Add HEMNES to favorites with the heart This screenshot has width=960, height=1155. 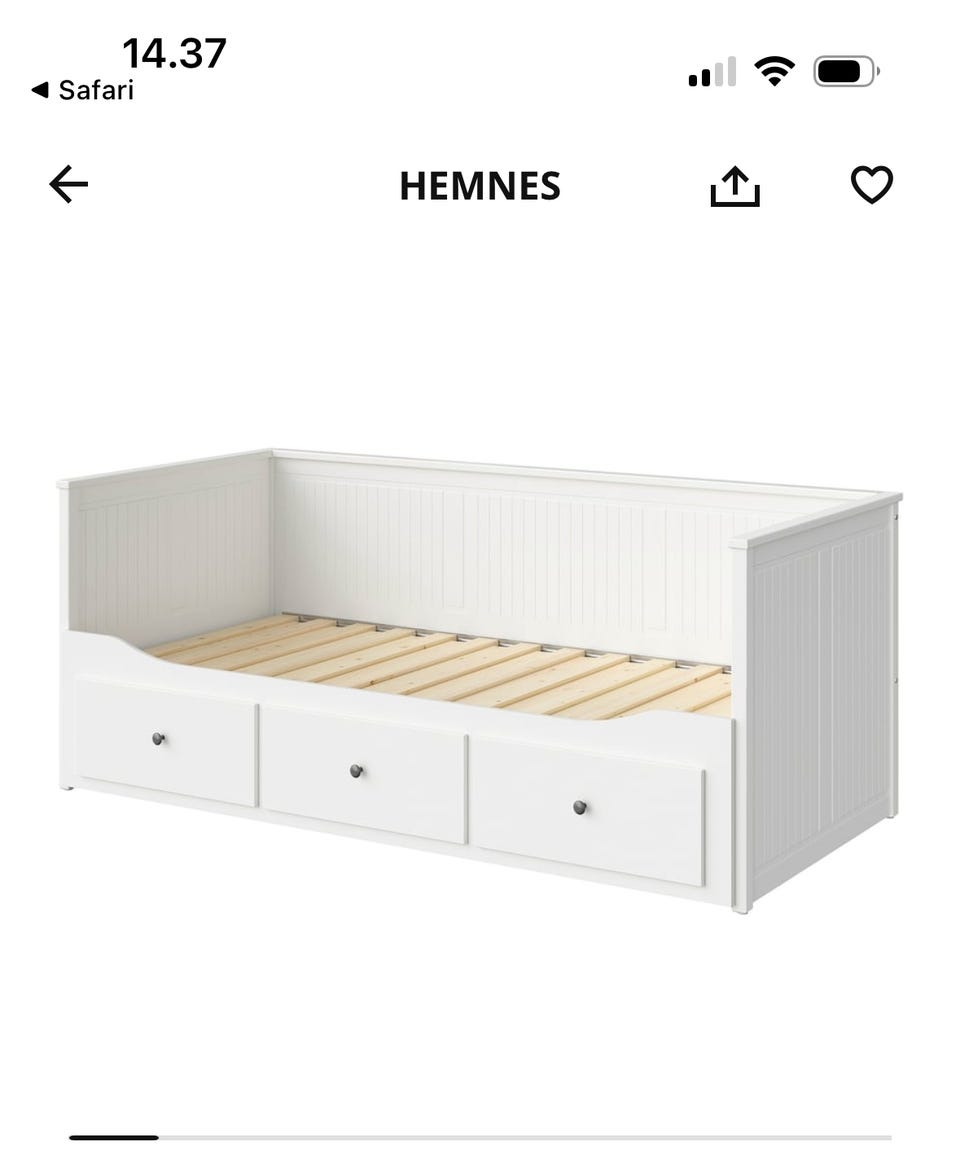(871, 185)
